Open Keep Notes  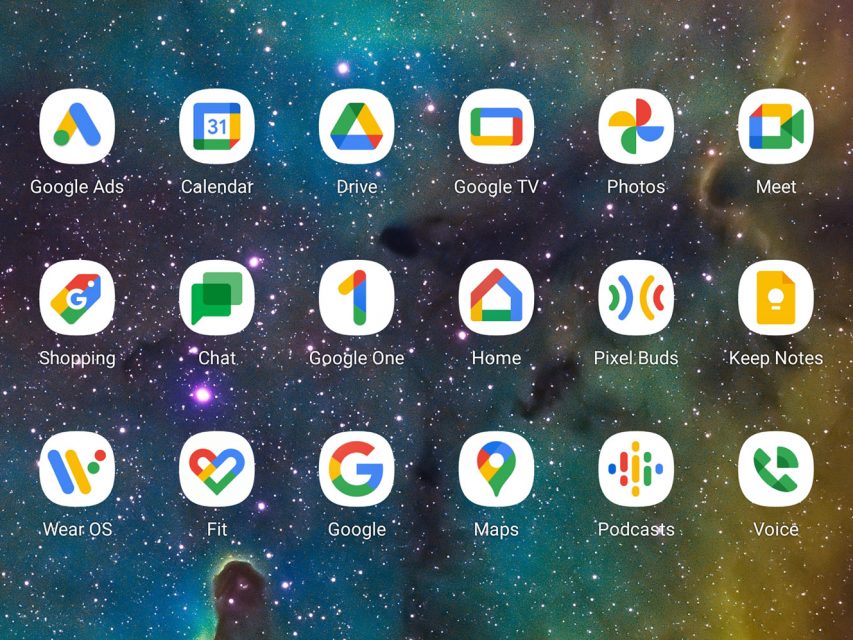click(776, 298)
